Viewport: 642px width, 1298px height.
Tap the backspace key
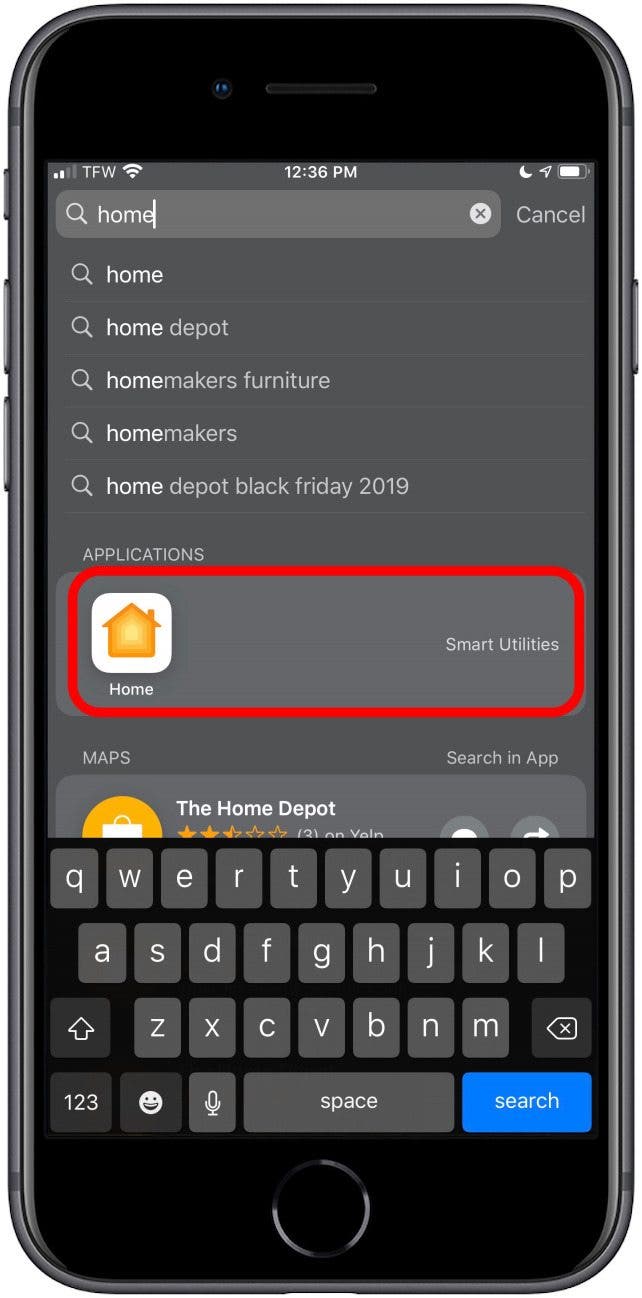click(x=562, y=1027)
